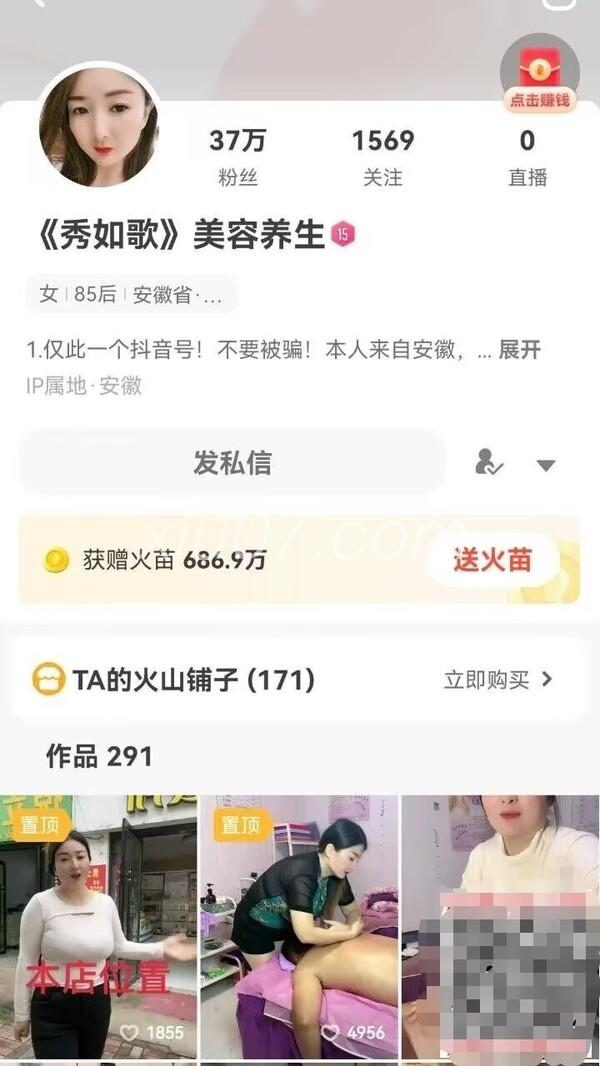The width and height of the screenshot is (600, 1066).
Task: Send a gift with 送火苗
Action: click(492, 560)
